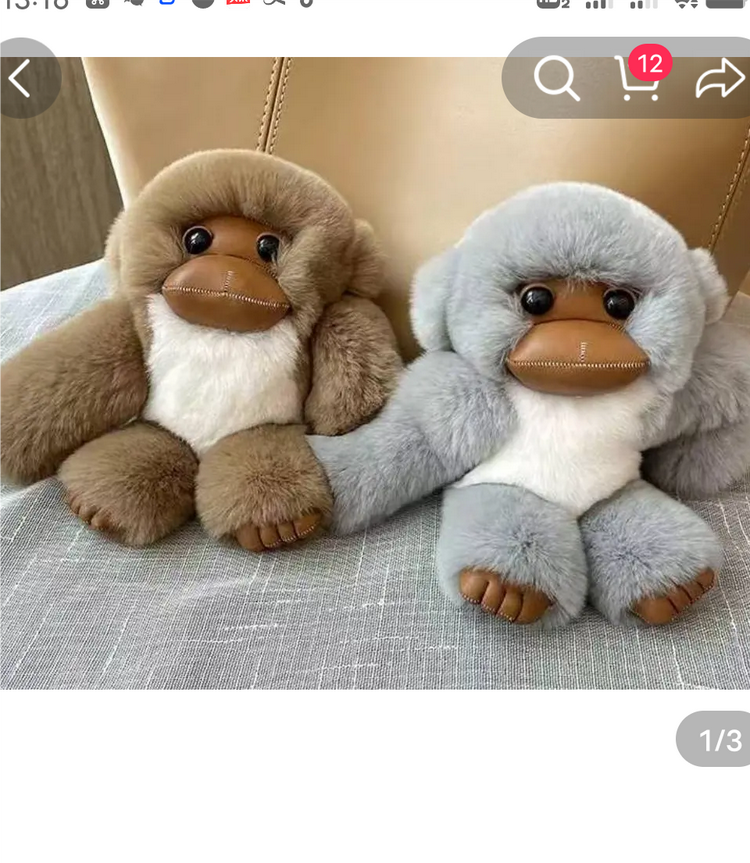Share this product
Image resolution: width=750 pixels, height=863 pixels.
pyautogui.click(x=720, y=78)
